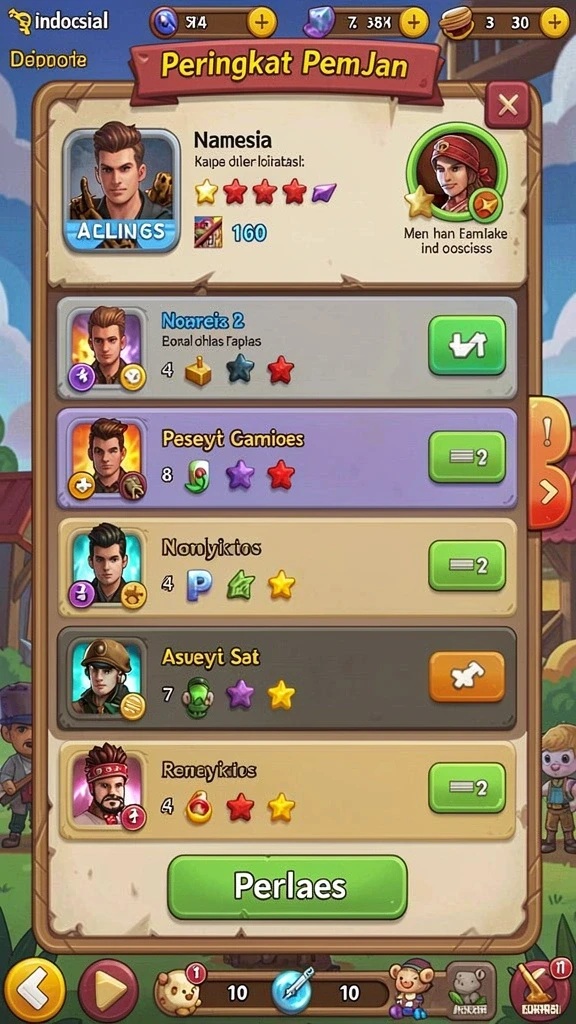Close the Peringkat ranking dialog
Screen dimensions: 576x1024
[507, 104]
